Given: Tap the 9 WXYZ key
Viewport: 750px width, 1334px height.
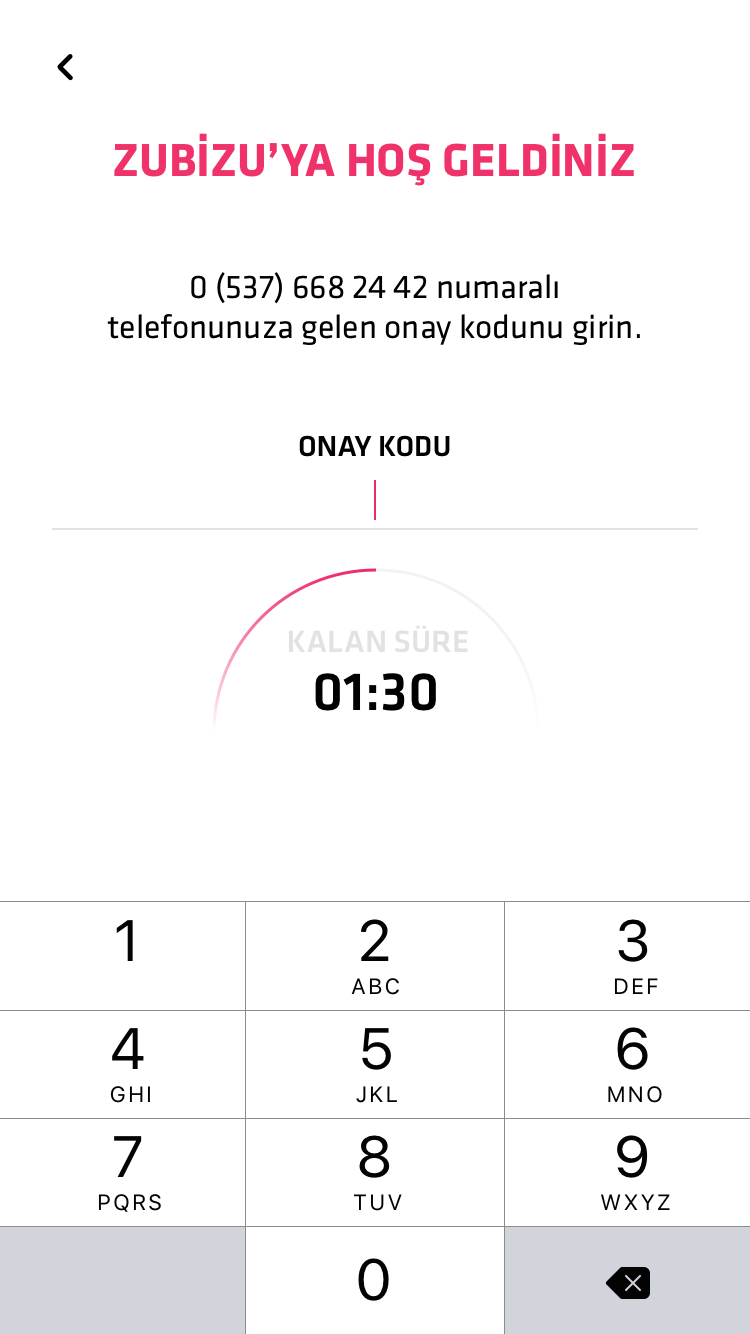Looking at the screenshot, I should point(628,1173).
